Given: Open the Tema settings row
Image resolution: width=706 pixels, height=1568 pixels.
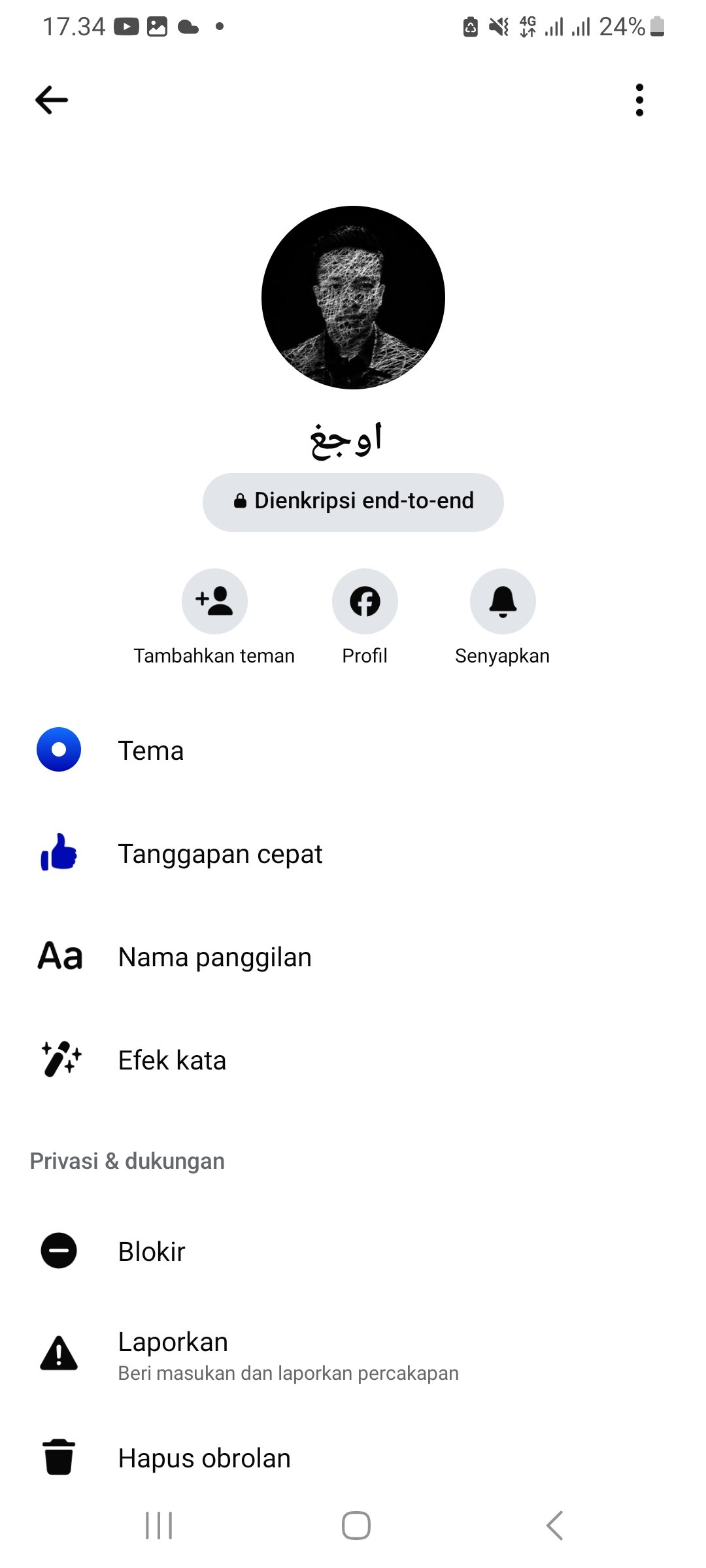Looking at the screenshot, I should 151,750.
